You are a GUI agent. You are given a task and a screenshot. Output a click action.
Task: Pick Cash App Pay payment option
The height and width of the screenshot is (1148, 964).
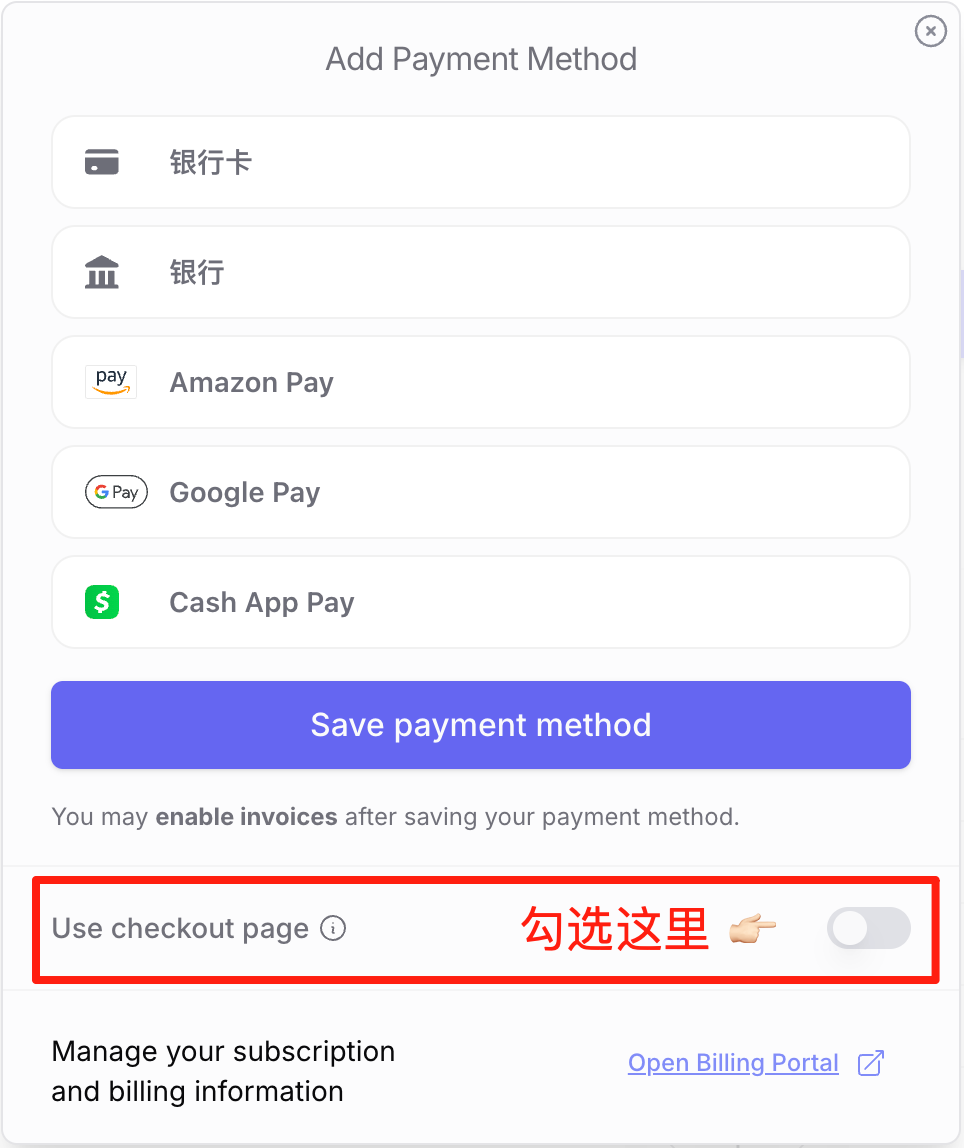tap(481, 602)
